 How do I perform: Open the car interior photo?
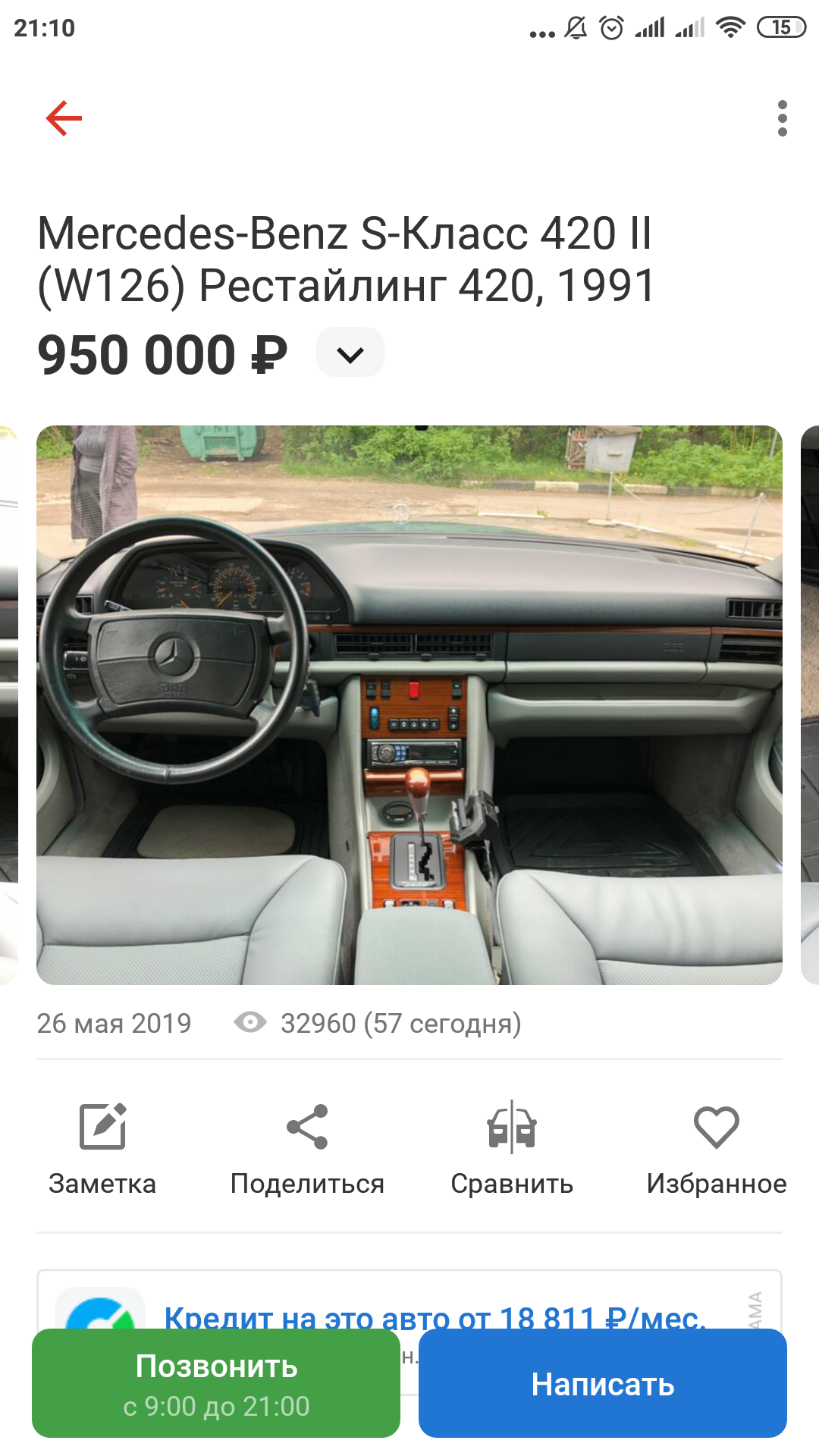pos(409,705)
